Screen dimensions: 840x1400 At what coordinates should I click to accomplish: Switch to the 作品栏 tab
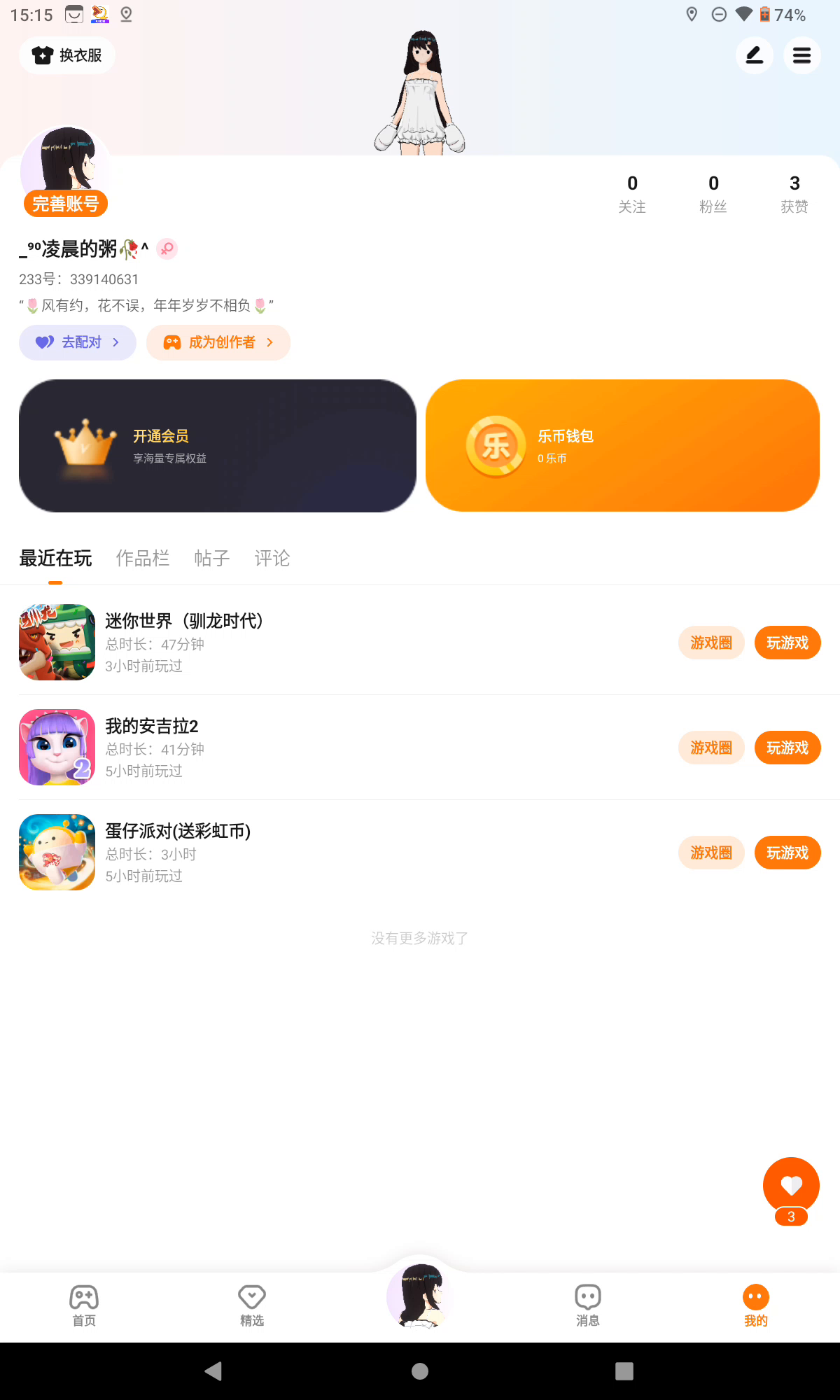pyautogui.click(x=143, y=558)
